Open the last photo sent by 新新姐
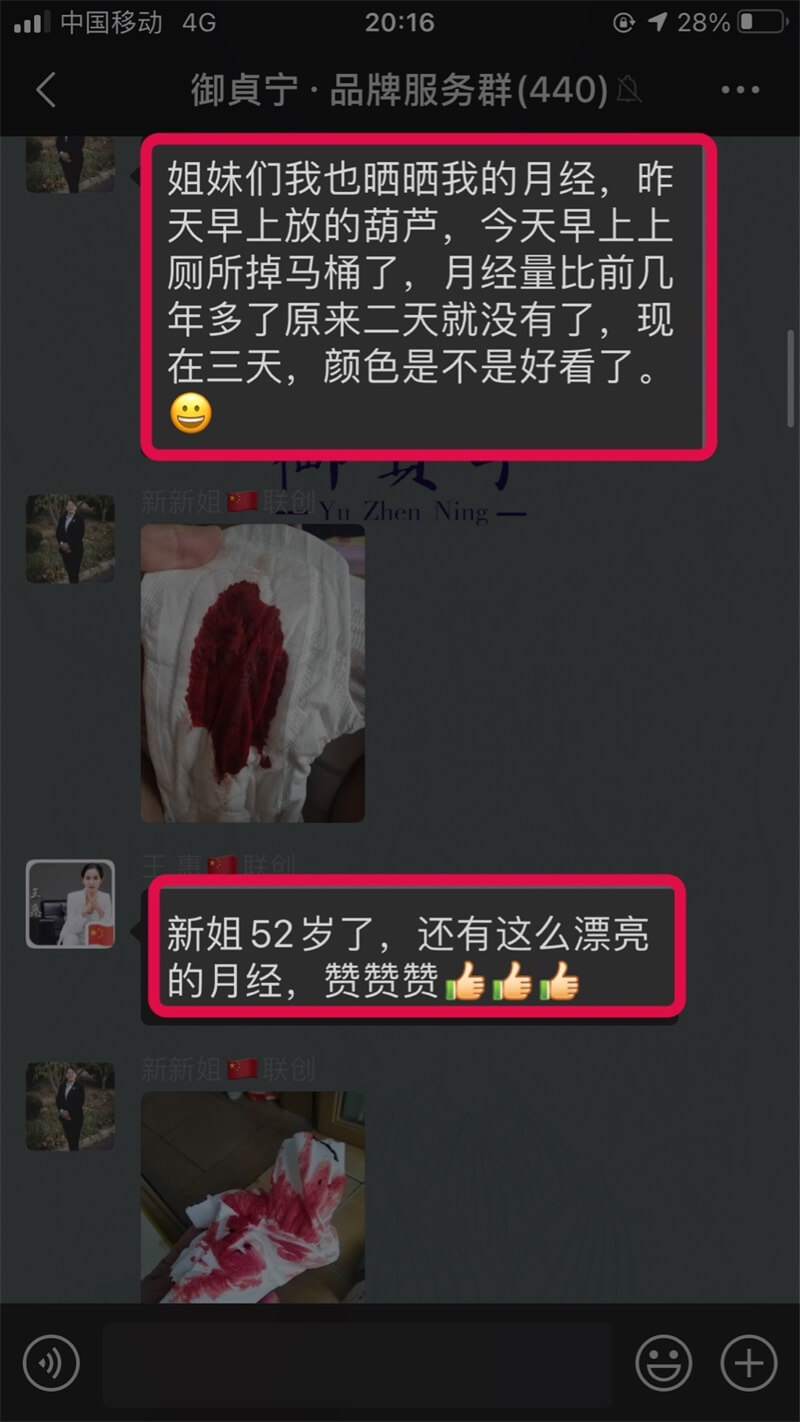The image size is (800, 1422). point(252,1196)
